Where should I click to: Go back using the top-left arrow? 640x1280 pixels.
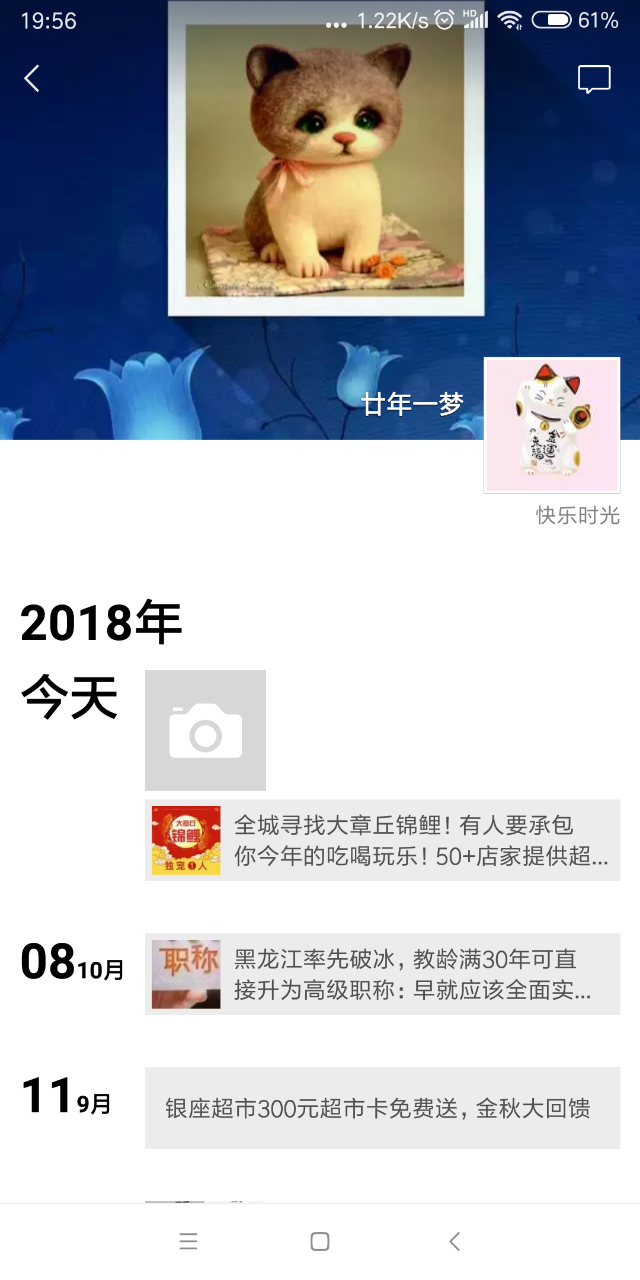(32, 79)
